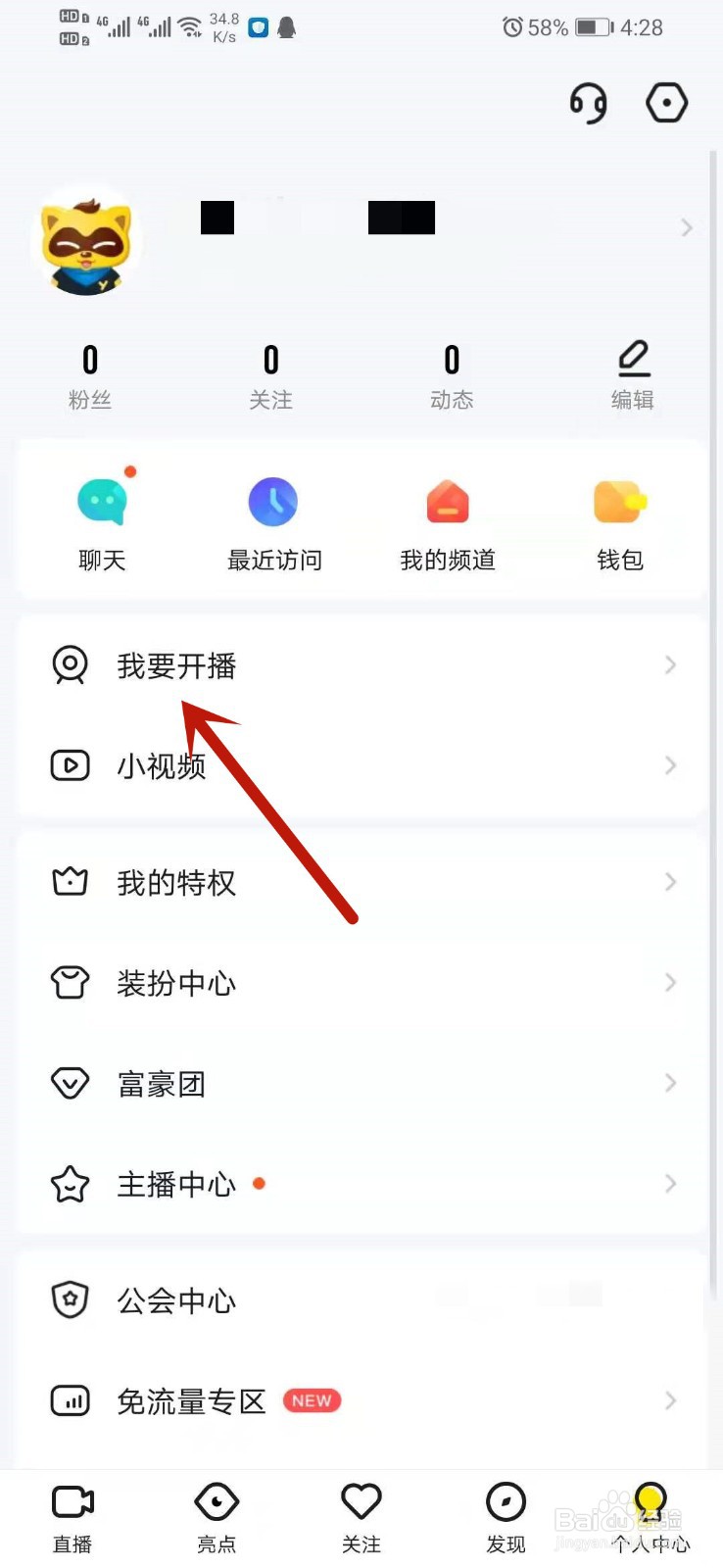Open the headset customer service icon
Image resolution: width=723 pixels, height=1568 pixels.
pos(588,103)
